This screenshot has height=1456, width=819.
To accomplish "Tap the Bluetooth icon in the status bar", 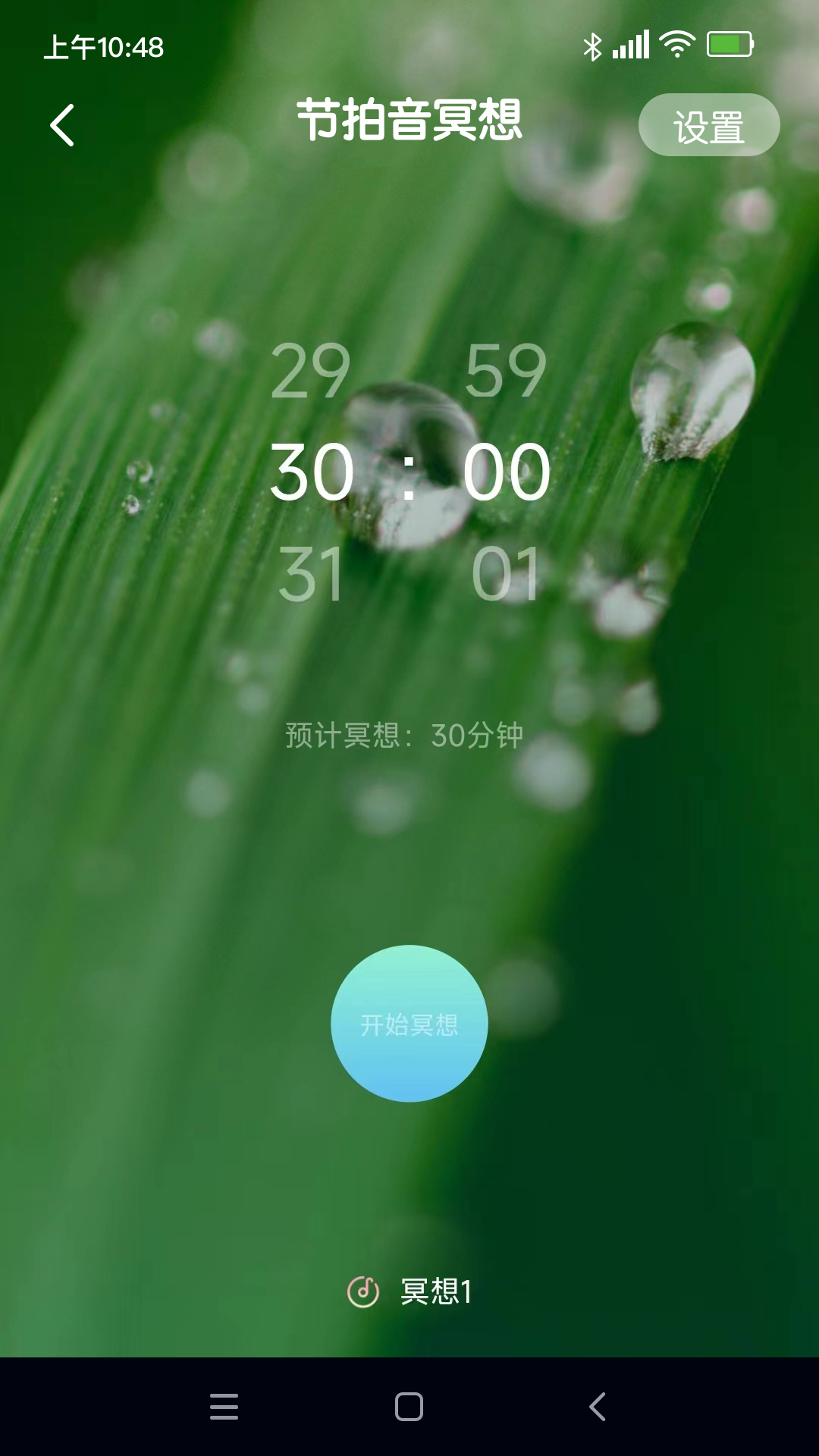I will point(594,45).
